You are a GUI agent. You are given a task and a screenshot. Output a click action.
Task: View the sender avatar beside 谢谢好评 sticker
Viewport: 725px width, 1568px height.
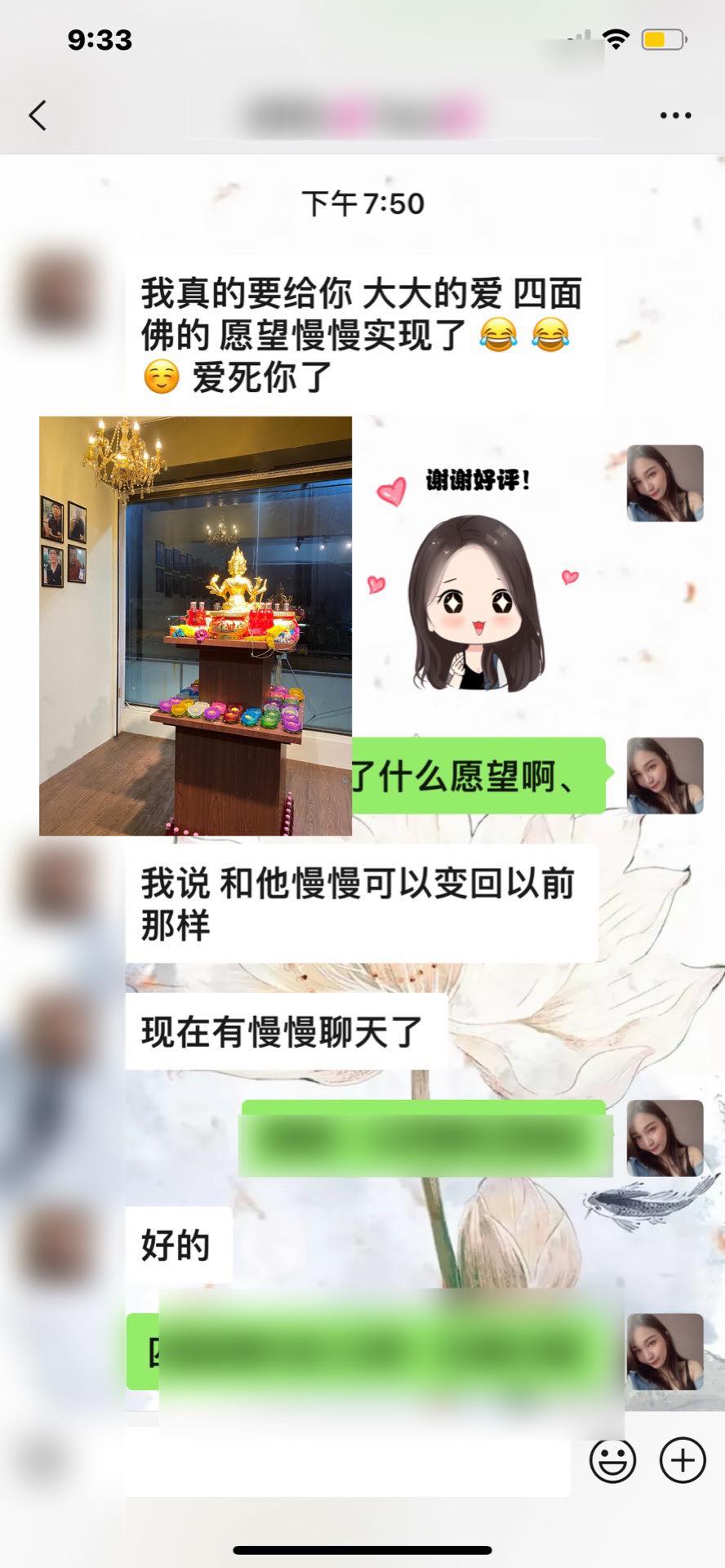point(665,483)
